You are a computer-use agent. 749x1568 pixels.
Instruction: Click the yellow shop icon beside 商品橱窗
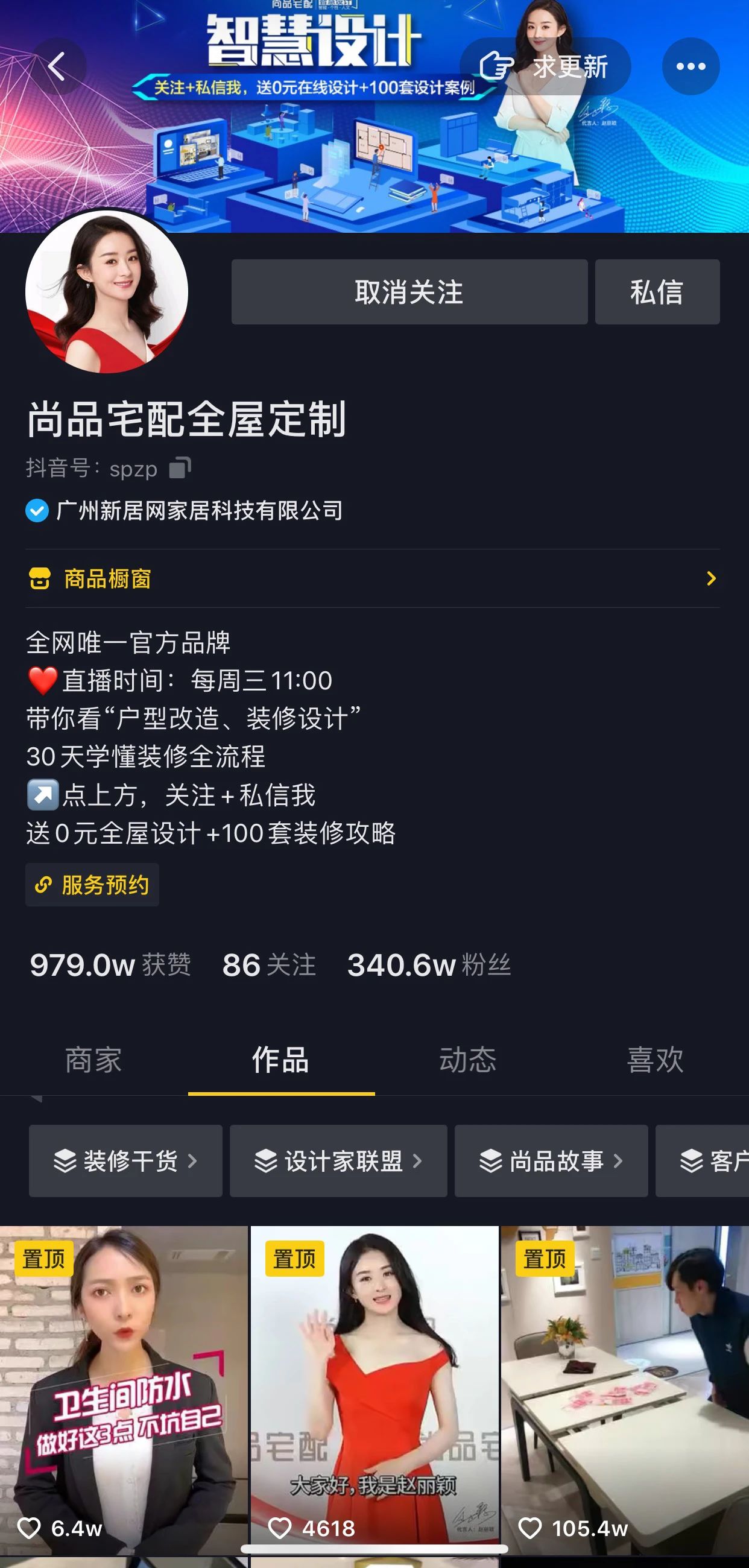pyautogui.click(x=40, y=580)
